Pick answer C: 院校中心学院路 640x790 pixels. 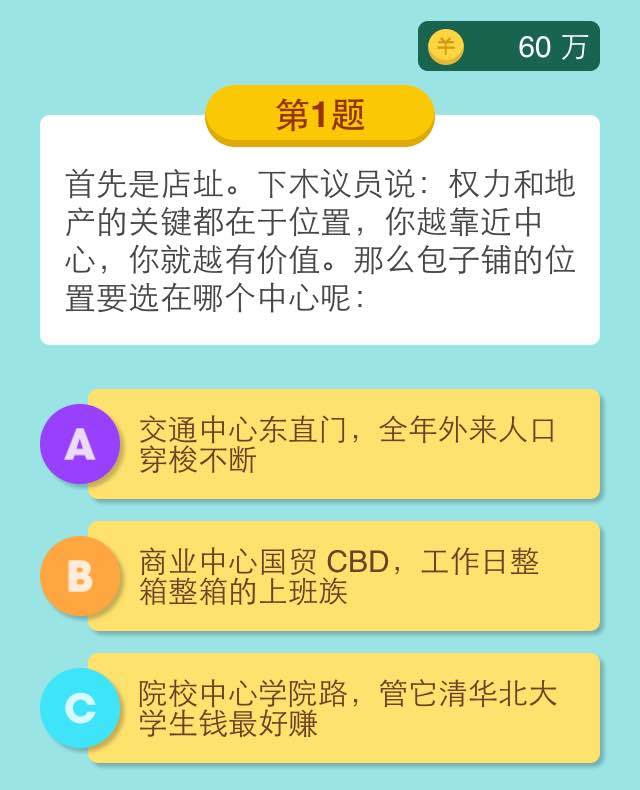345,708
